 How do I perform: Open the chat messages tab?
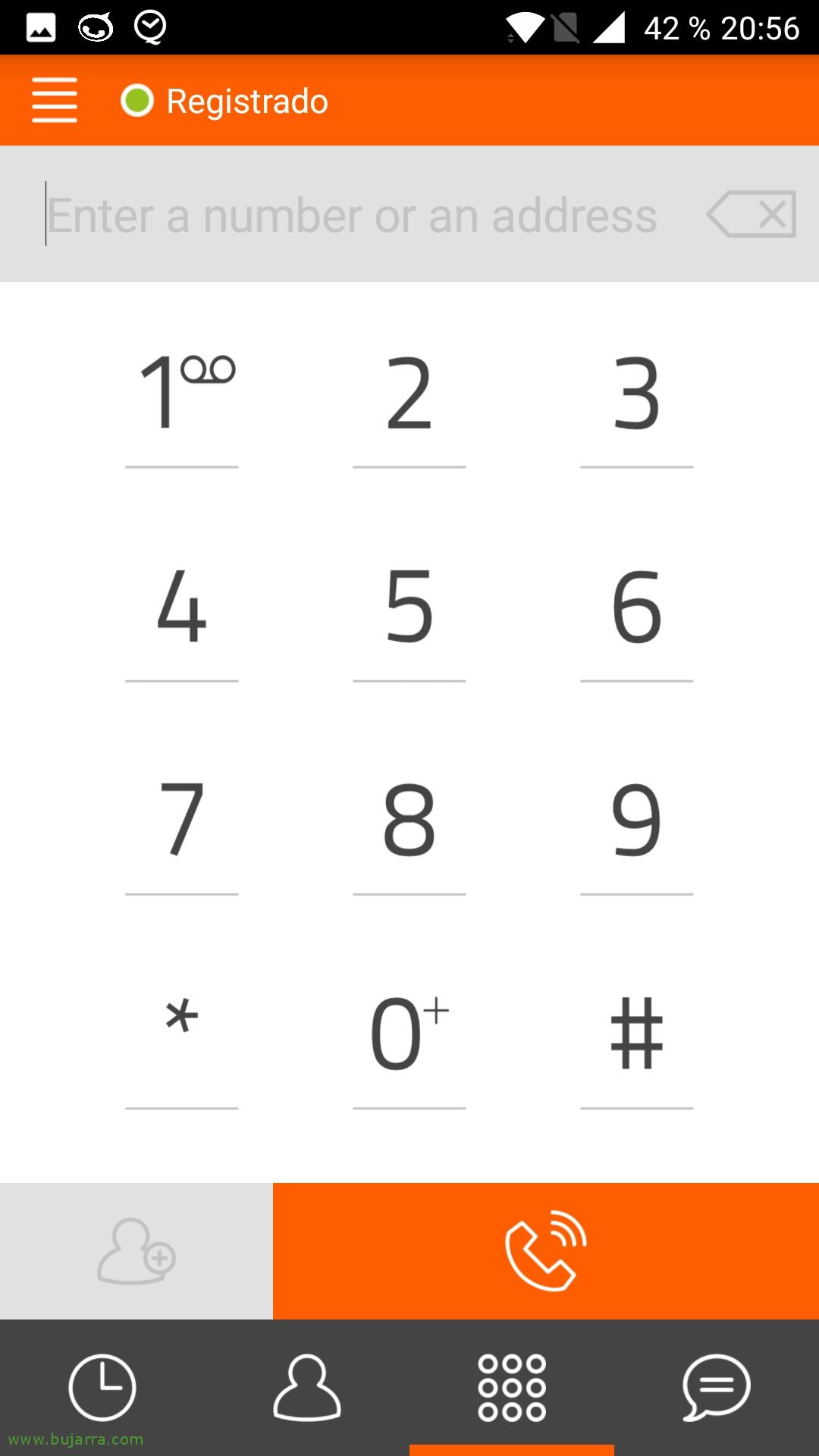717,1388
